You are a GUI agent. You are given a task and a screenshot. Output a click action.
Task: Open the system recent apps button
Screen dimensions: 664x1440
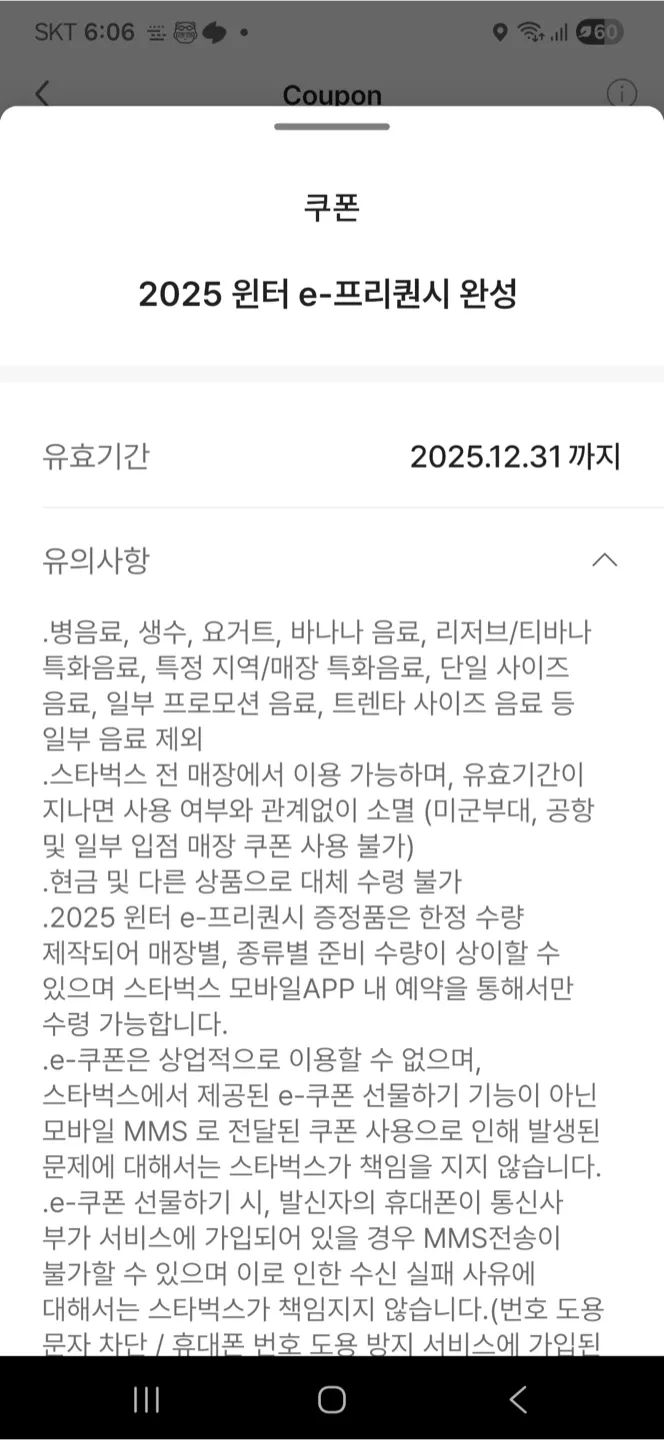click(146, 1399)
